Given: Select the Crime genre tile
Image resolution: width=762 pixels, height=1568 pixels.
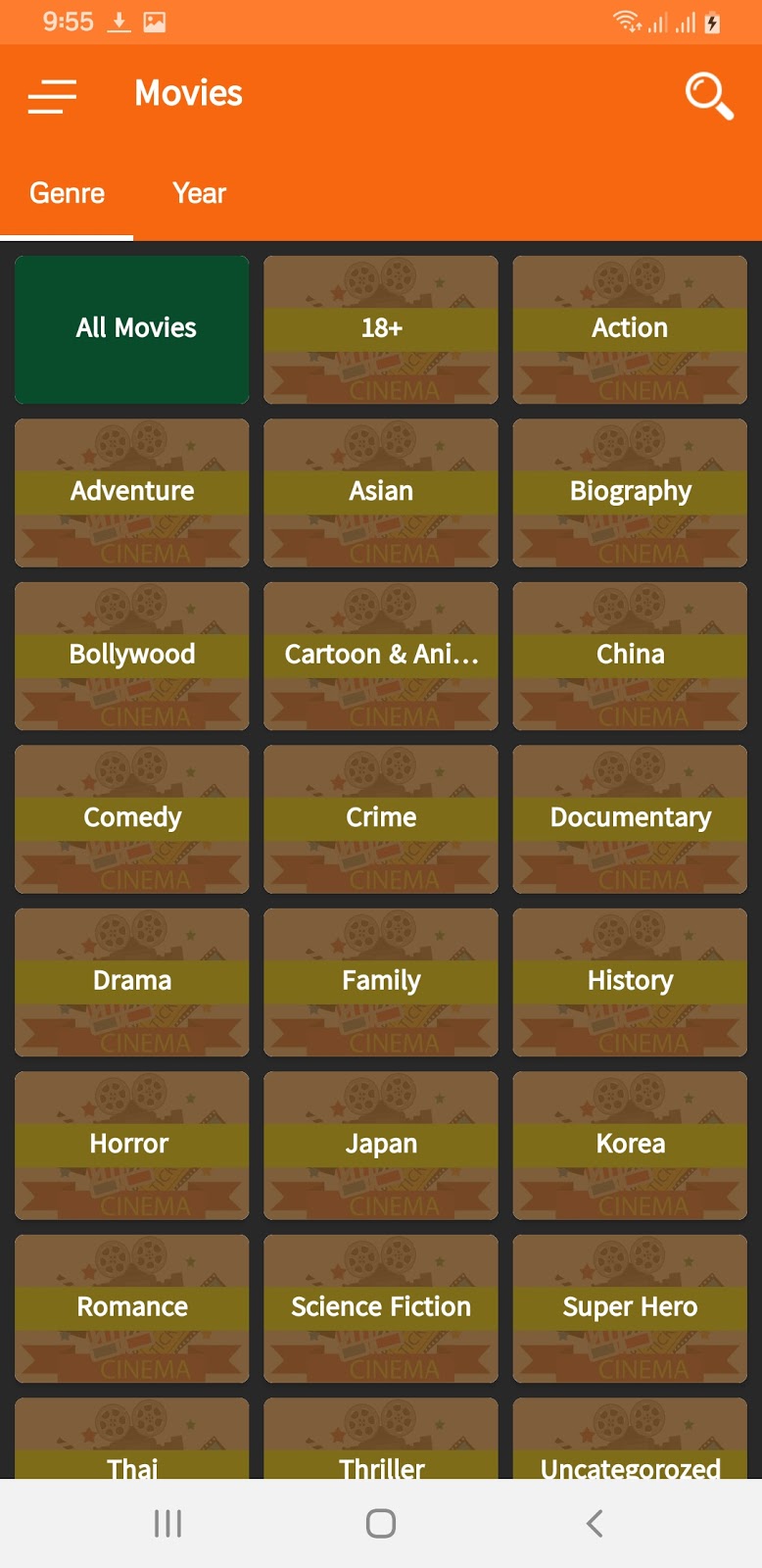Looking at the screenshot, I should pyautogui.click(x=381, y=818).
